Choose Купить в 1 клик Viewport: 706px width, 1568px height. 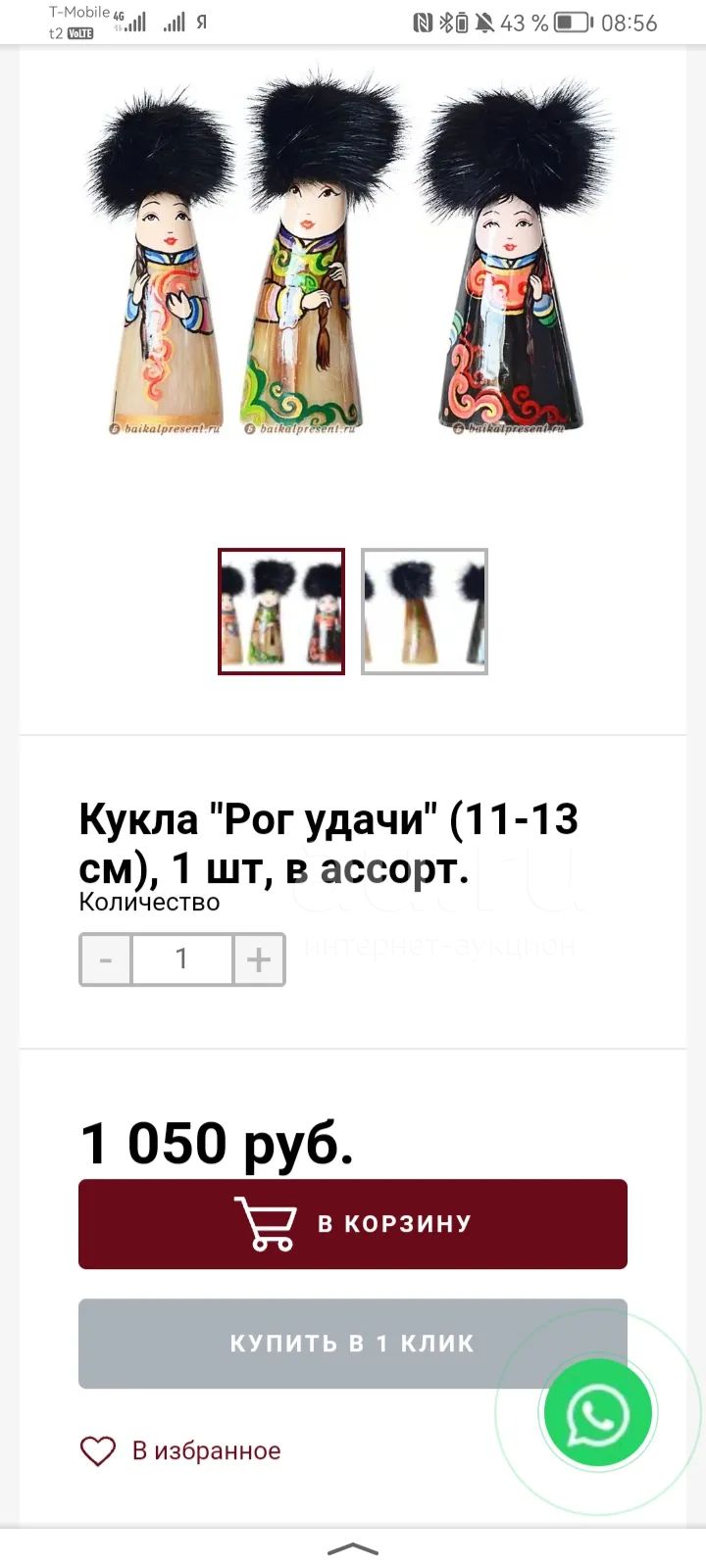tap(353, 1344)
